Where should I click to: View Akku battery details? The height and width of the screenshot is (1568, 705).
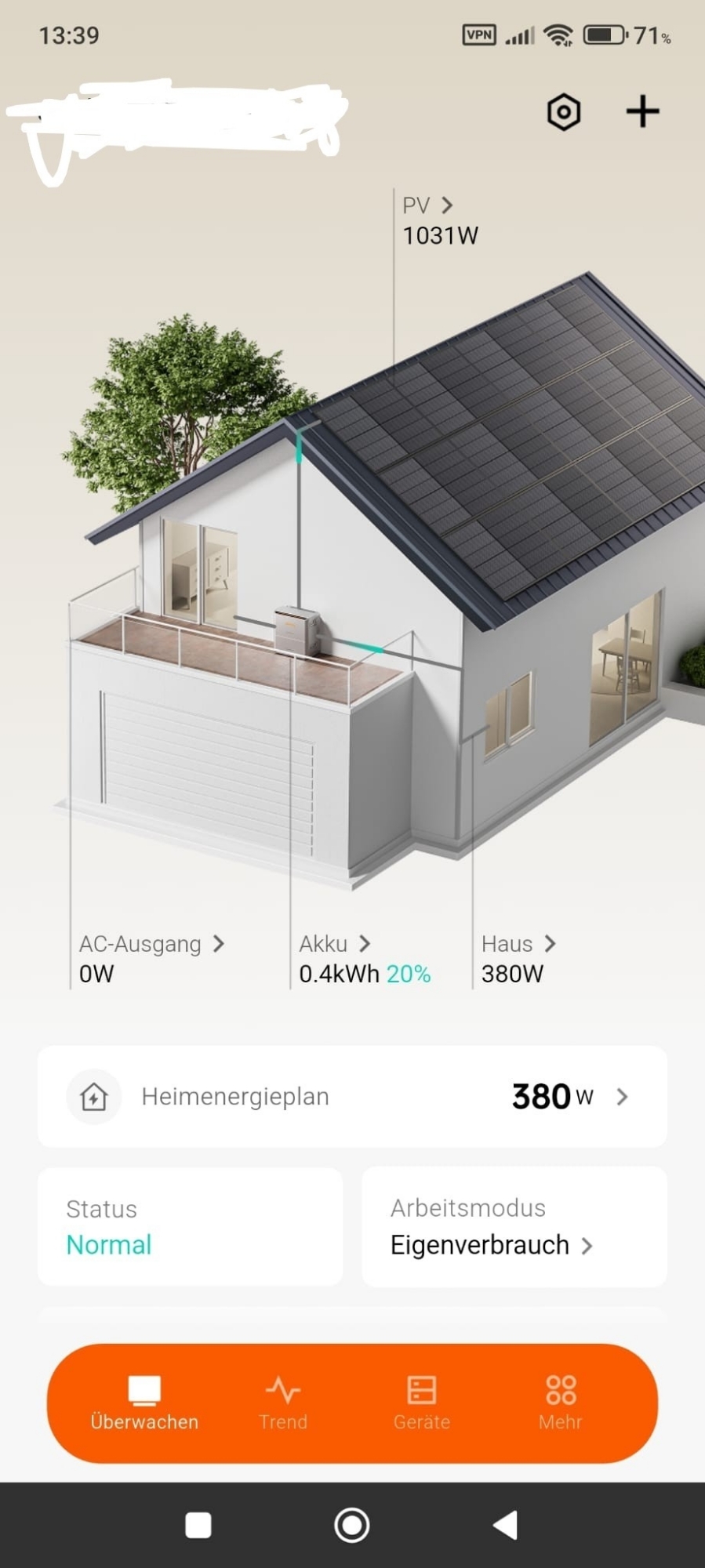pyautogui.click(x=335, y=944)
